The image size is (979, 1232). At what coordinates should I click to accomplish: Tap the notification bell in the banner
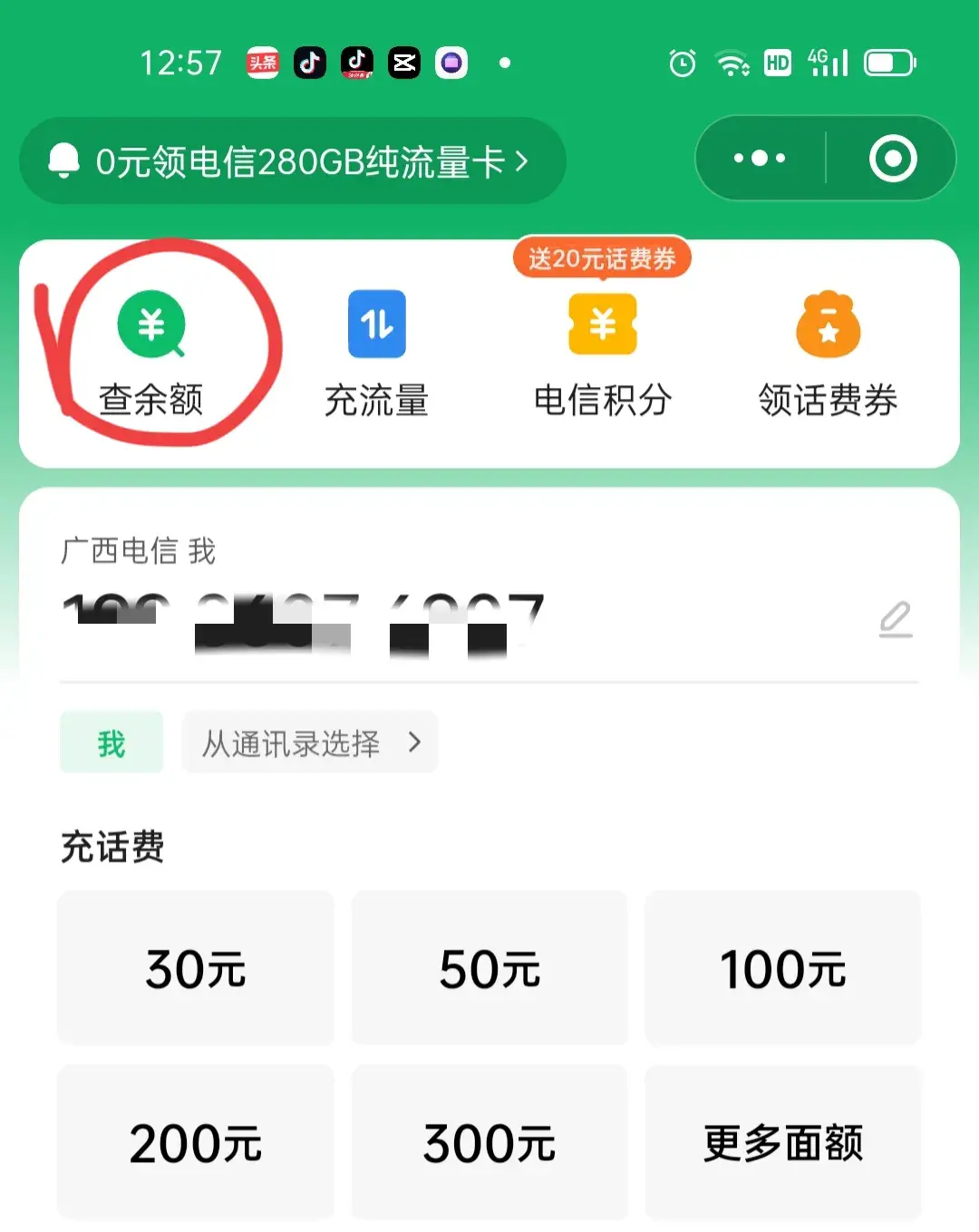click(63, 160)
